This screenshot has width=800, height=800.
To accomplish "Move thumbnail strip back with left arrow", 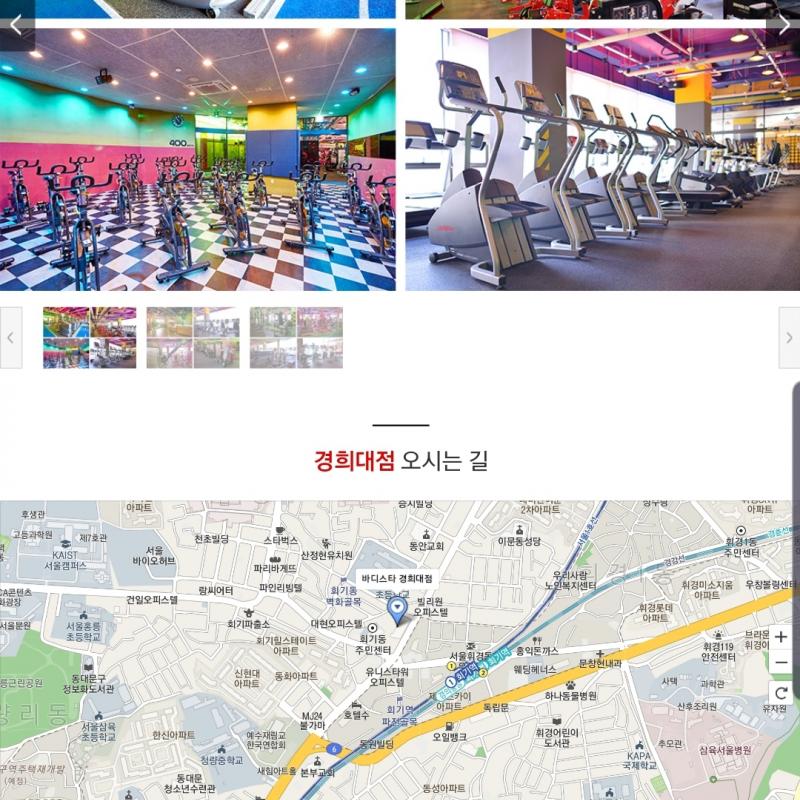I will tap(10, 338).
